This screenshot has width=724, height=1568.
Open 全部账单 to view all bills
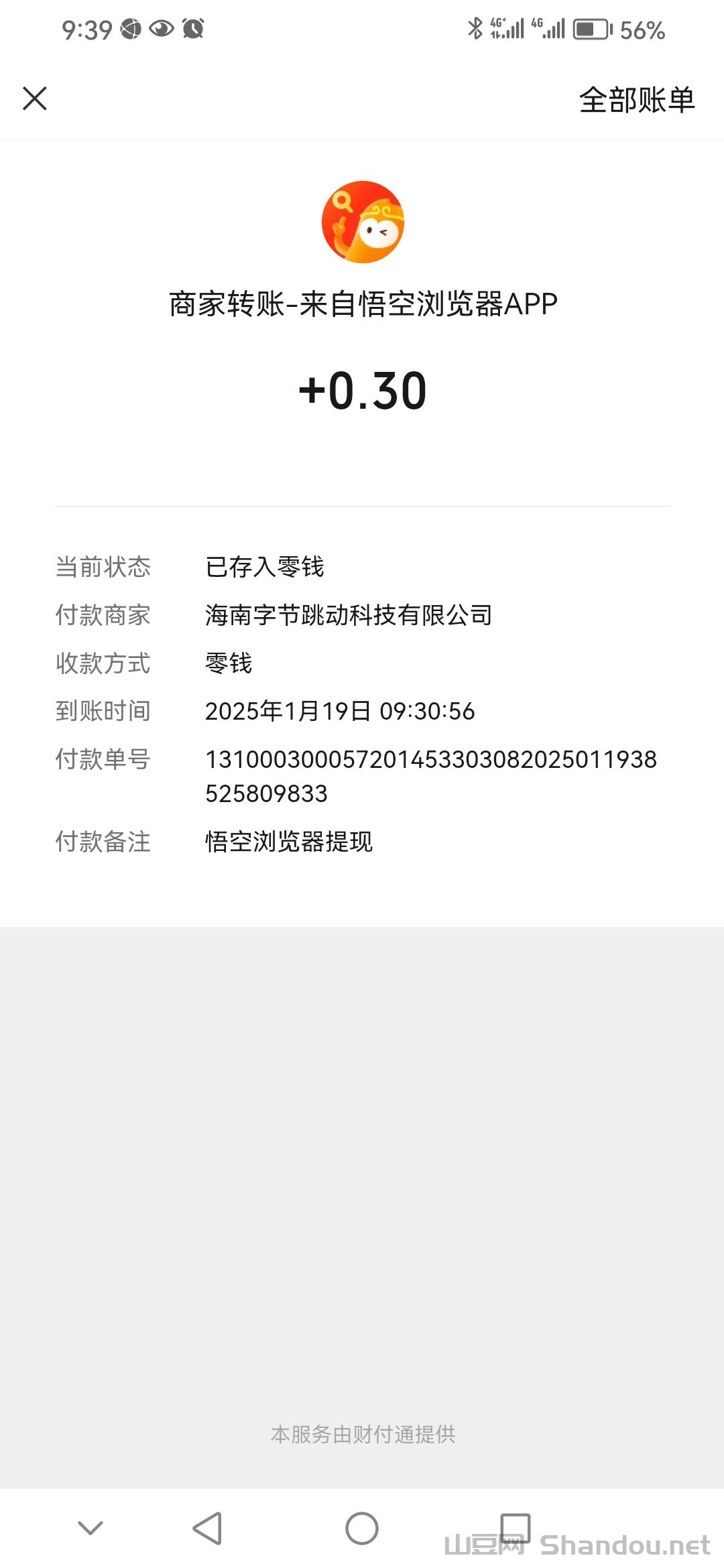pyautogui.click(x=636, y=100)
